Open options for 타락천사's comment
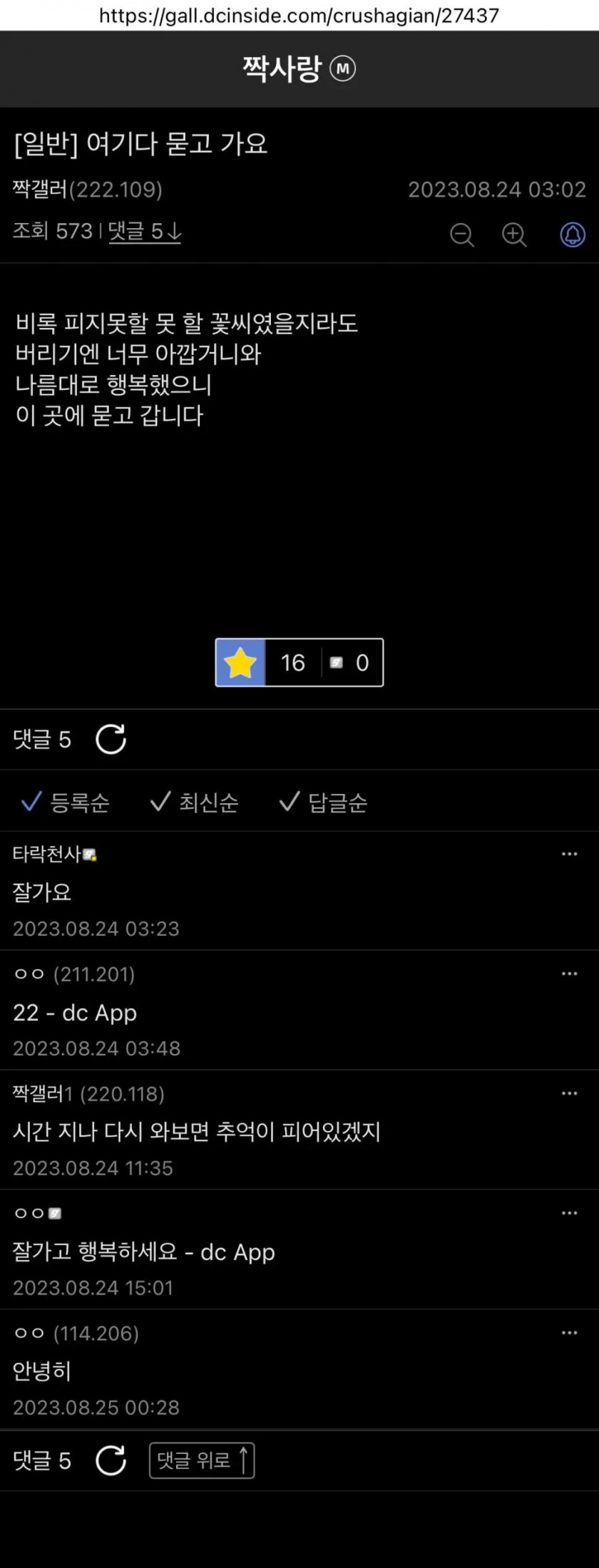Image resolution: width=599 pixels, height=1568 pixels. 569,854
